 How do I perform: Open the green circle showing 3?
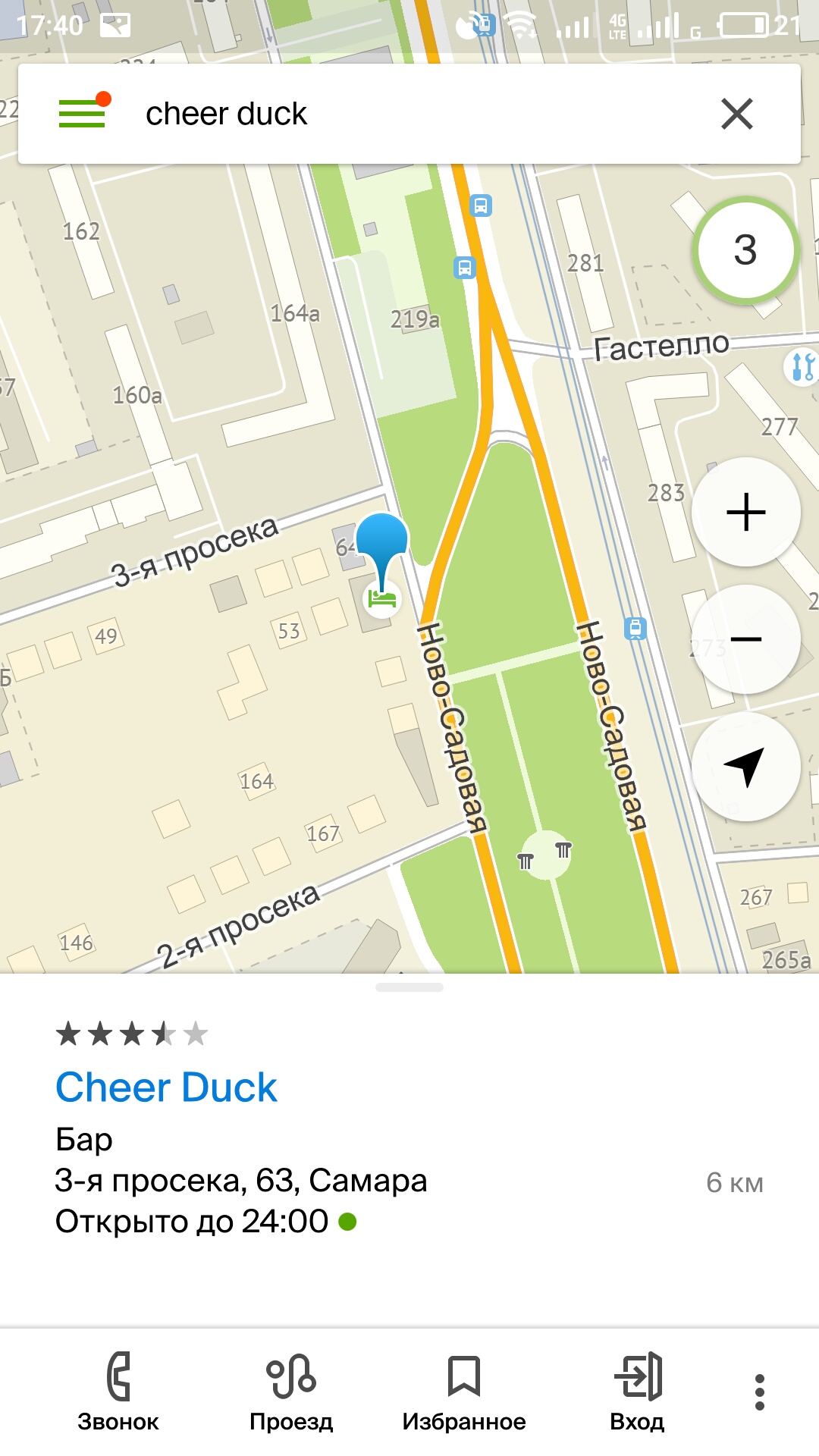[746, 250]
